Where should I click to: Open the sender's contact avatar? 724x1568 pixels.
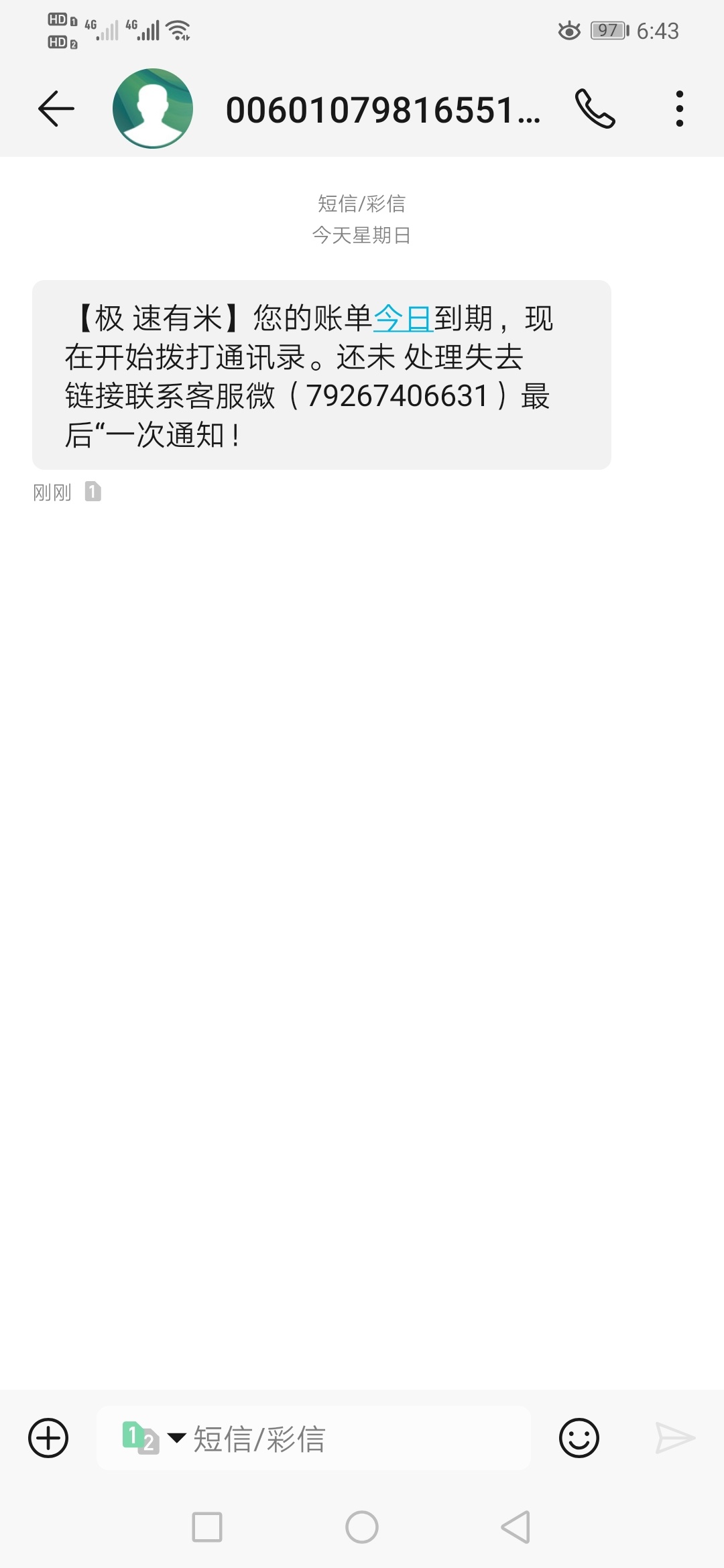tap(153, 109)
